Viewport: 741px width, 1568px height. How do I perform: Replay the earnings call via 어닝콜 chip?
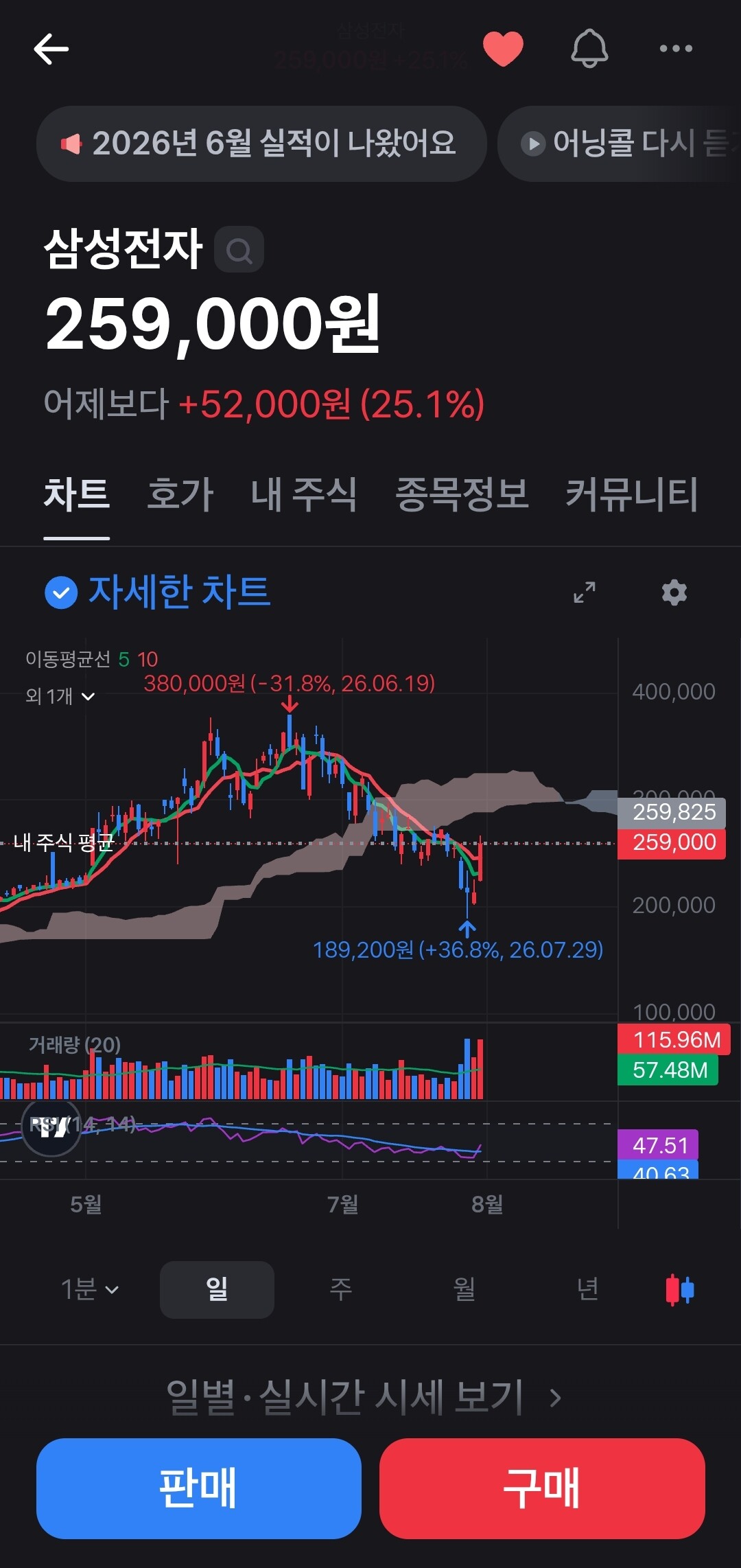pyautogui.click(x=620, y=143)
